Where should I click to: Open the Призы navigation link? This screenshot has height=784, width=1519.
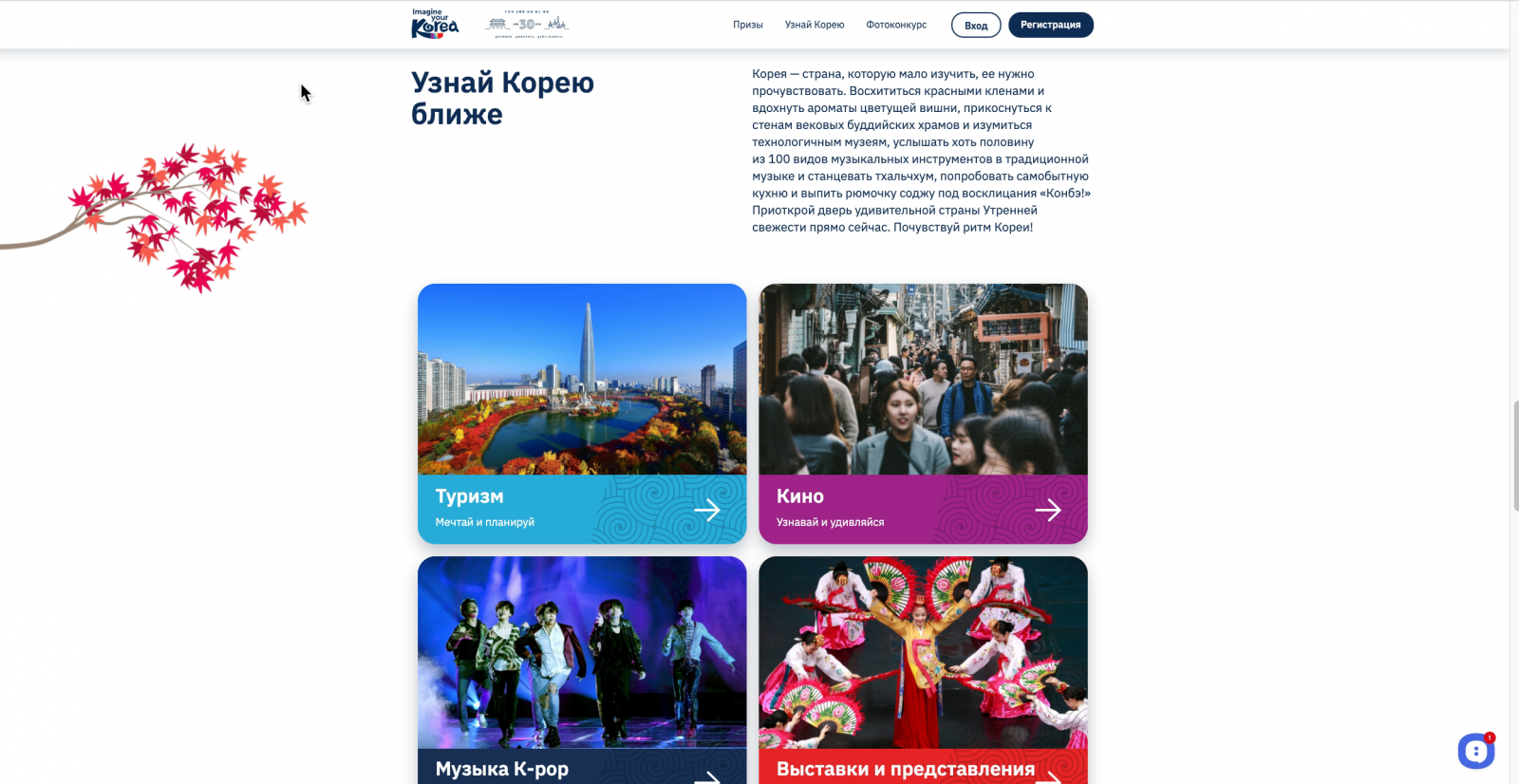point(747,25)
